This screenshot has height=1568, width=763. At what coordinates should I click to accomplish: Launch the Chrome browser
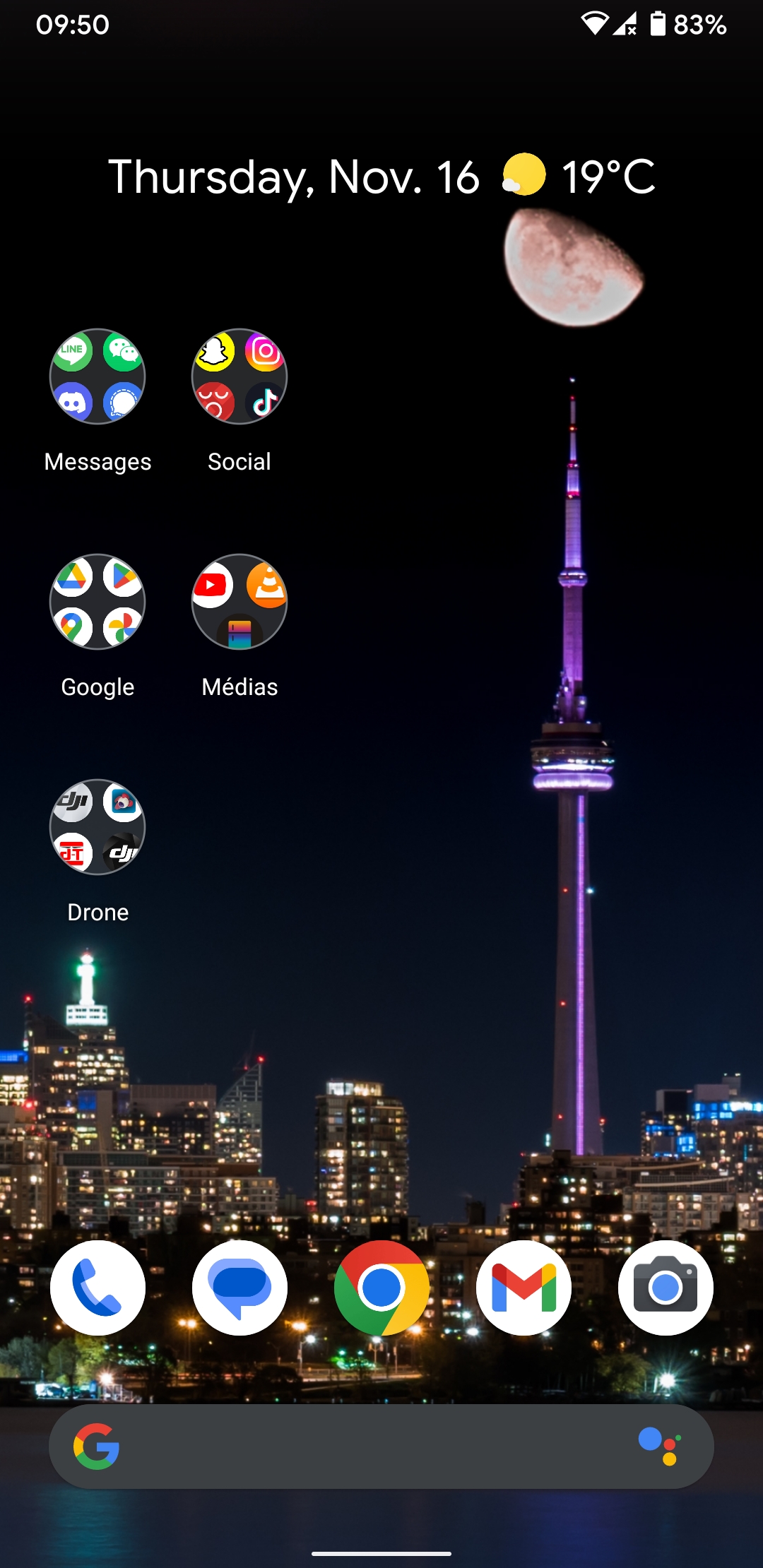pos(381,1288)
